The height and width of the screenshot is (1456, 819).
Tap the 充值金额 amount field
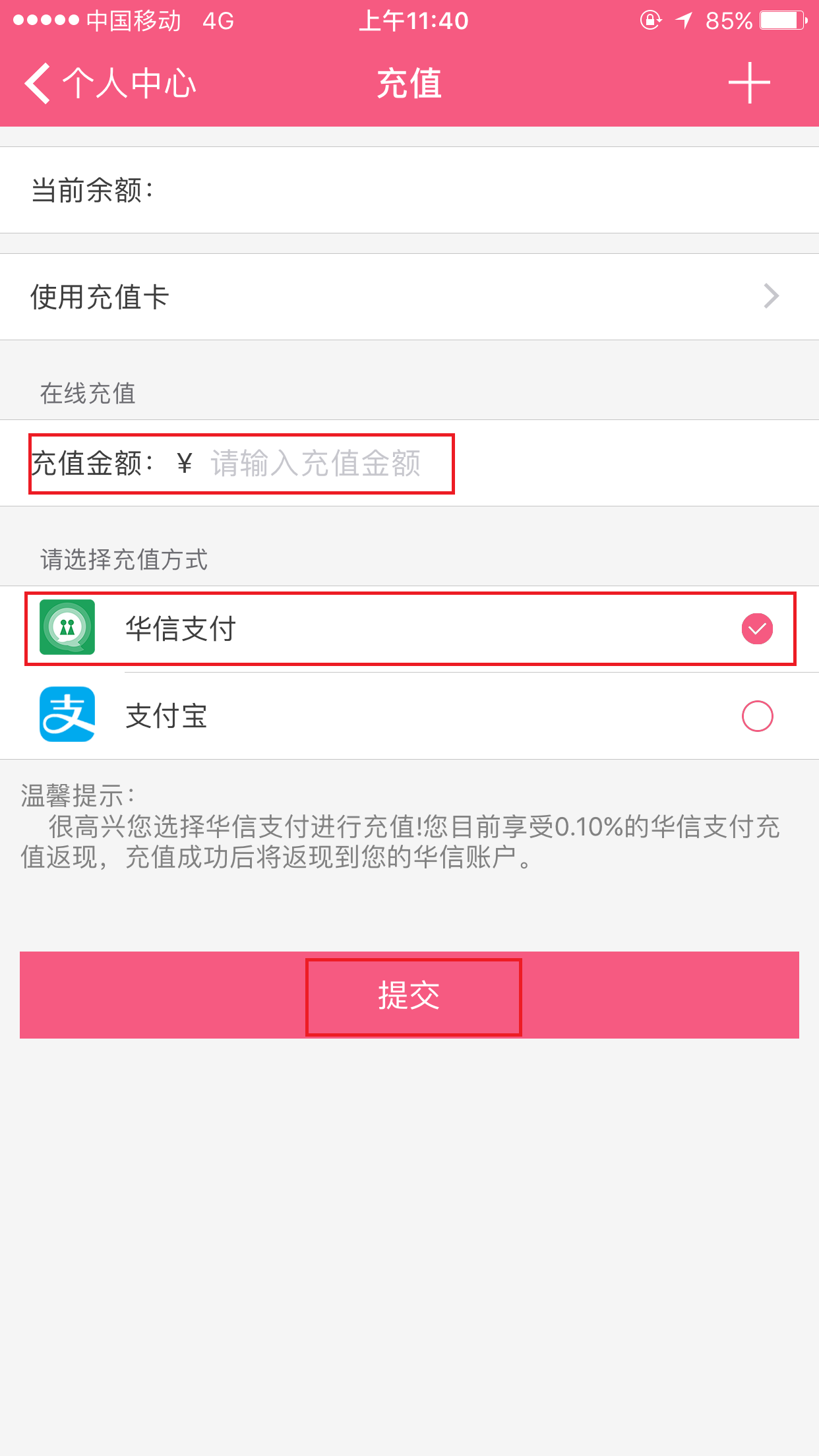pos(315,464)
